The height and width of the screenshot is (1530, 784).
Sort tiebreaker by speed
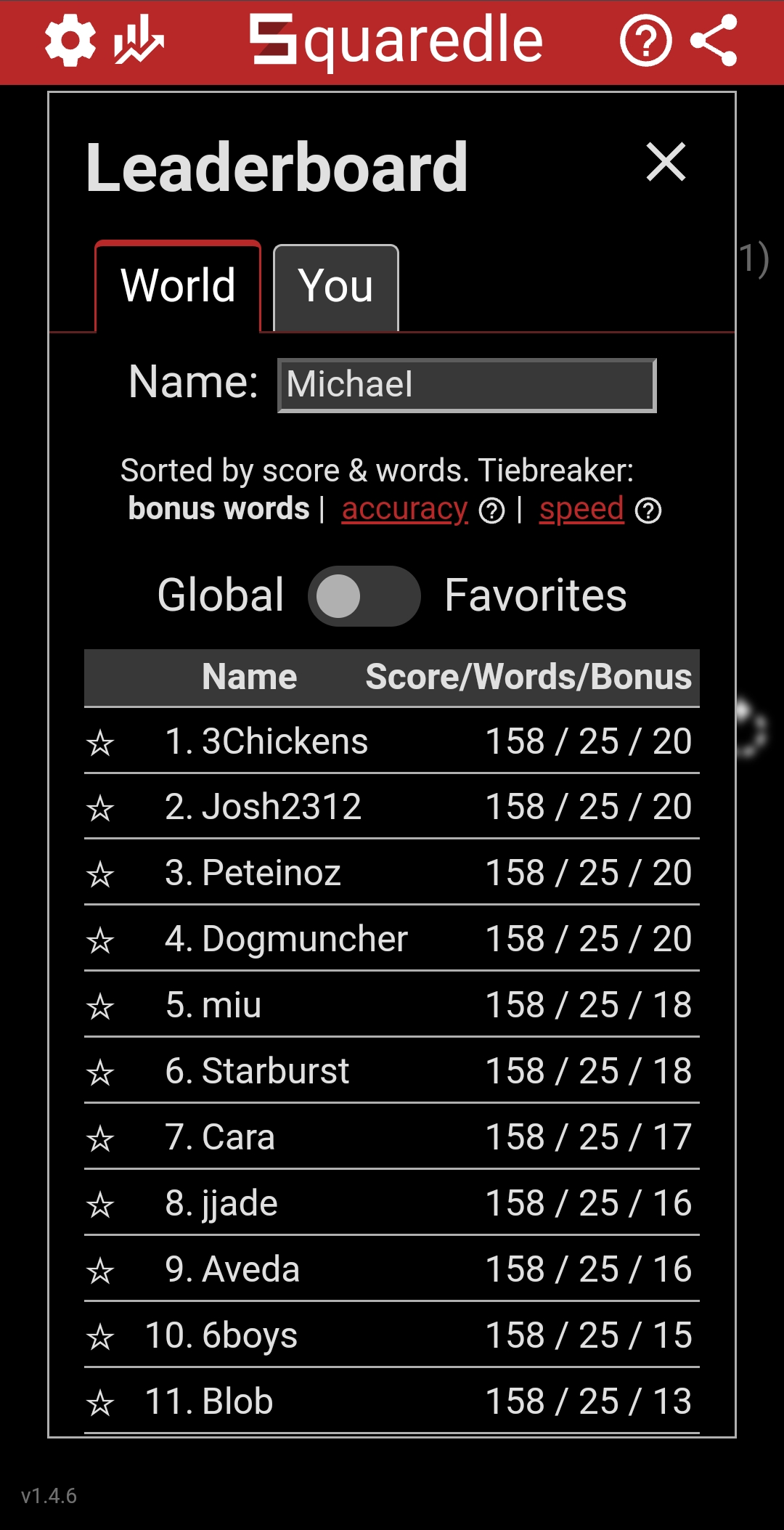tap(581, 510)
